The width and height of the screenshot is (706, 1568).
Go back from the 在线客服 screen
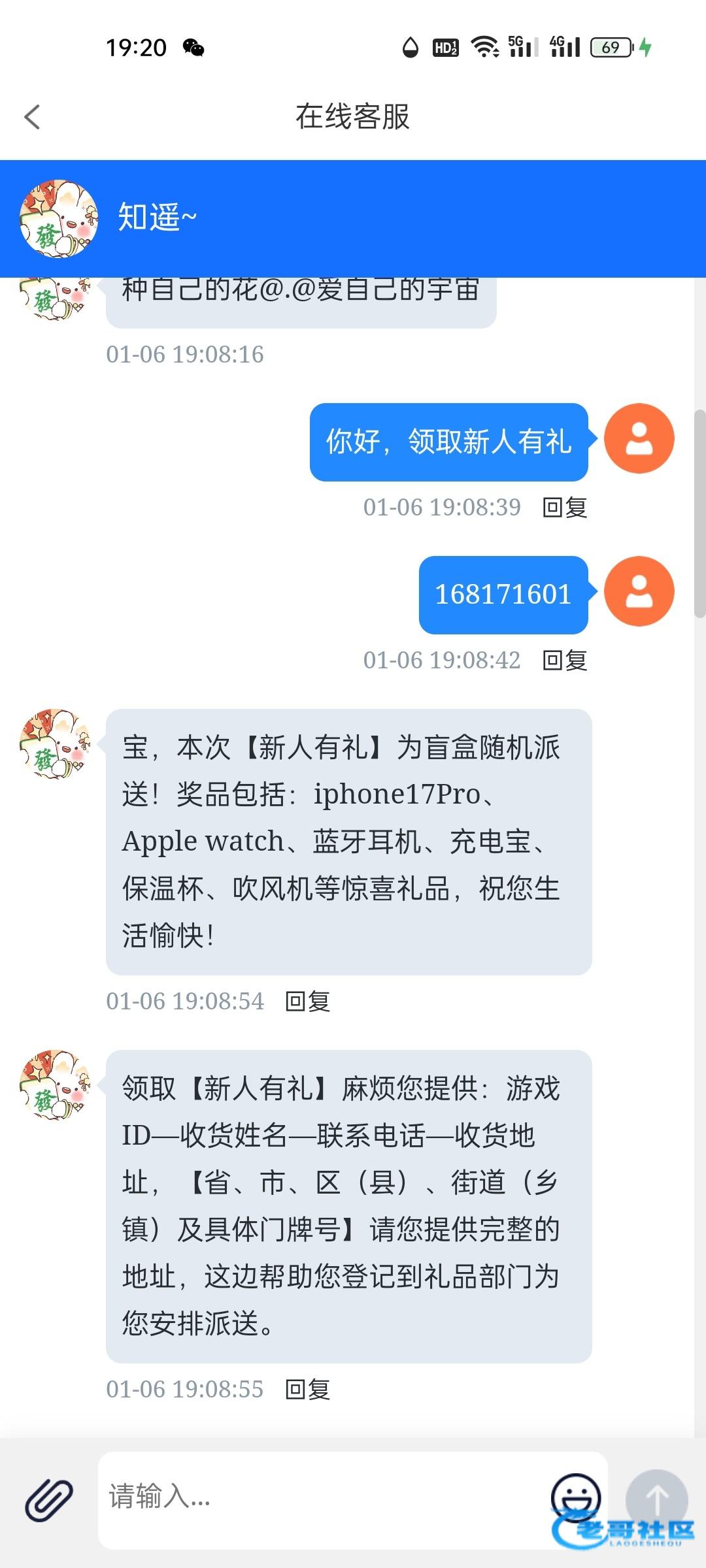tap(32, 118)
